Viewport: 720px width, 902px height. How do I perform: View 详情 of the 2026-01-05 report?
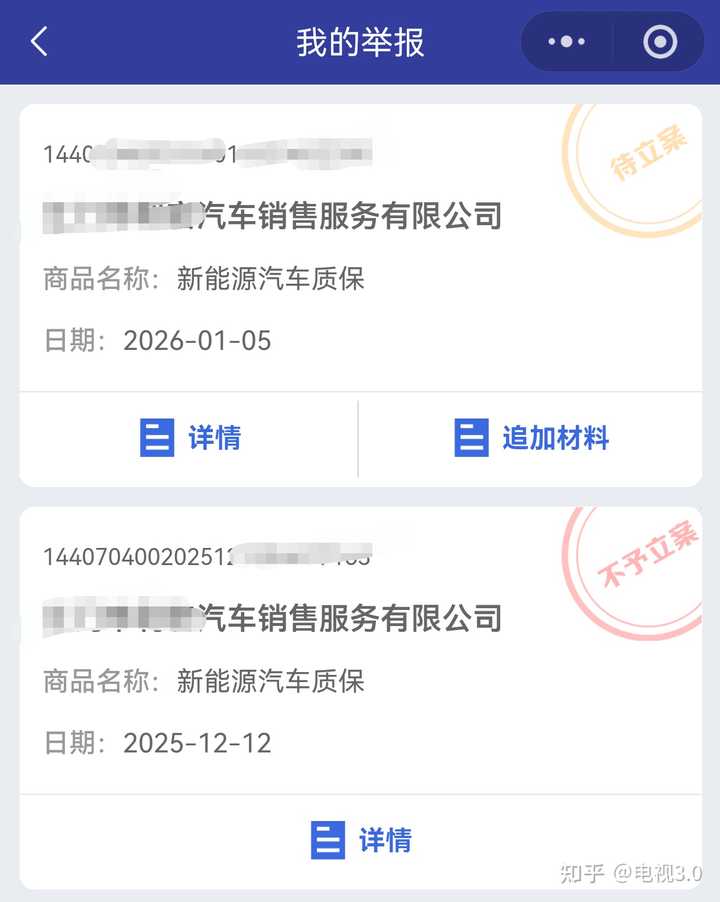190,438
